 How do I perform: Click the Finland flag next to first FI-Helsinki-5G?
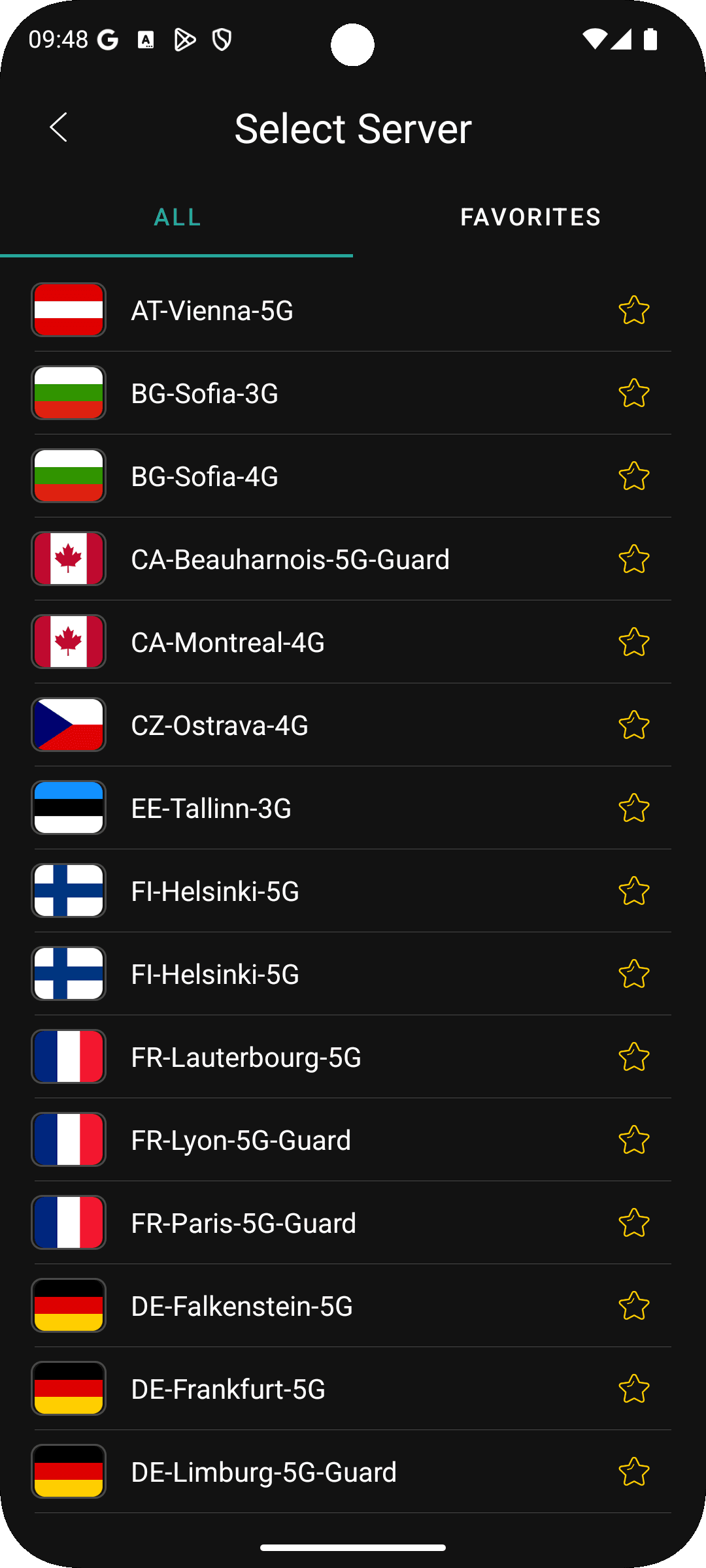[x=68, y=891]
